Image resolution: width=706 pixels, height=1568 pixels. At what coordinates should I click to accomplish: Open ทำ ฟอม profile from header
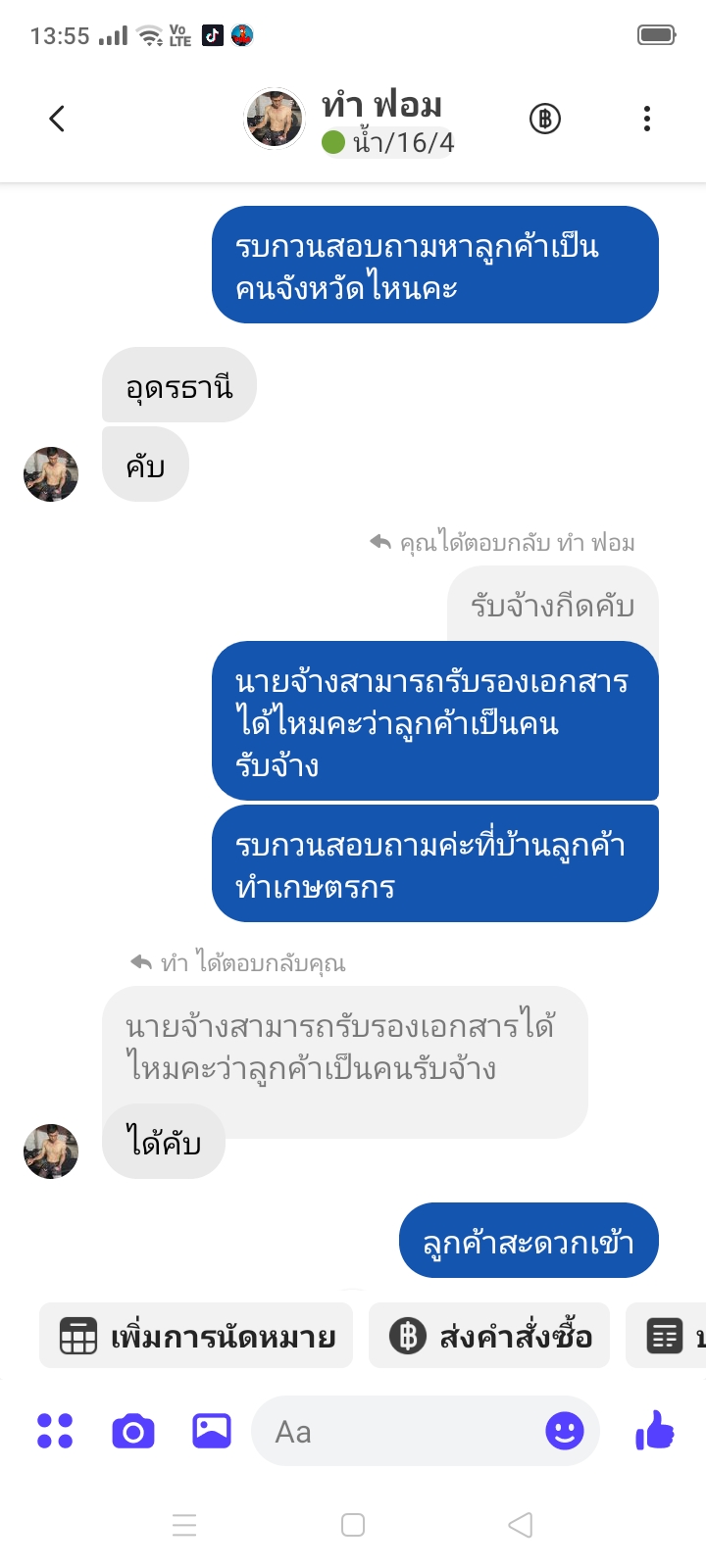(380, 120)
